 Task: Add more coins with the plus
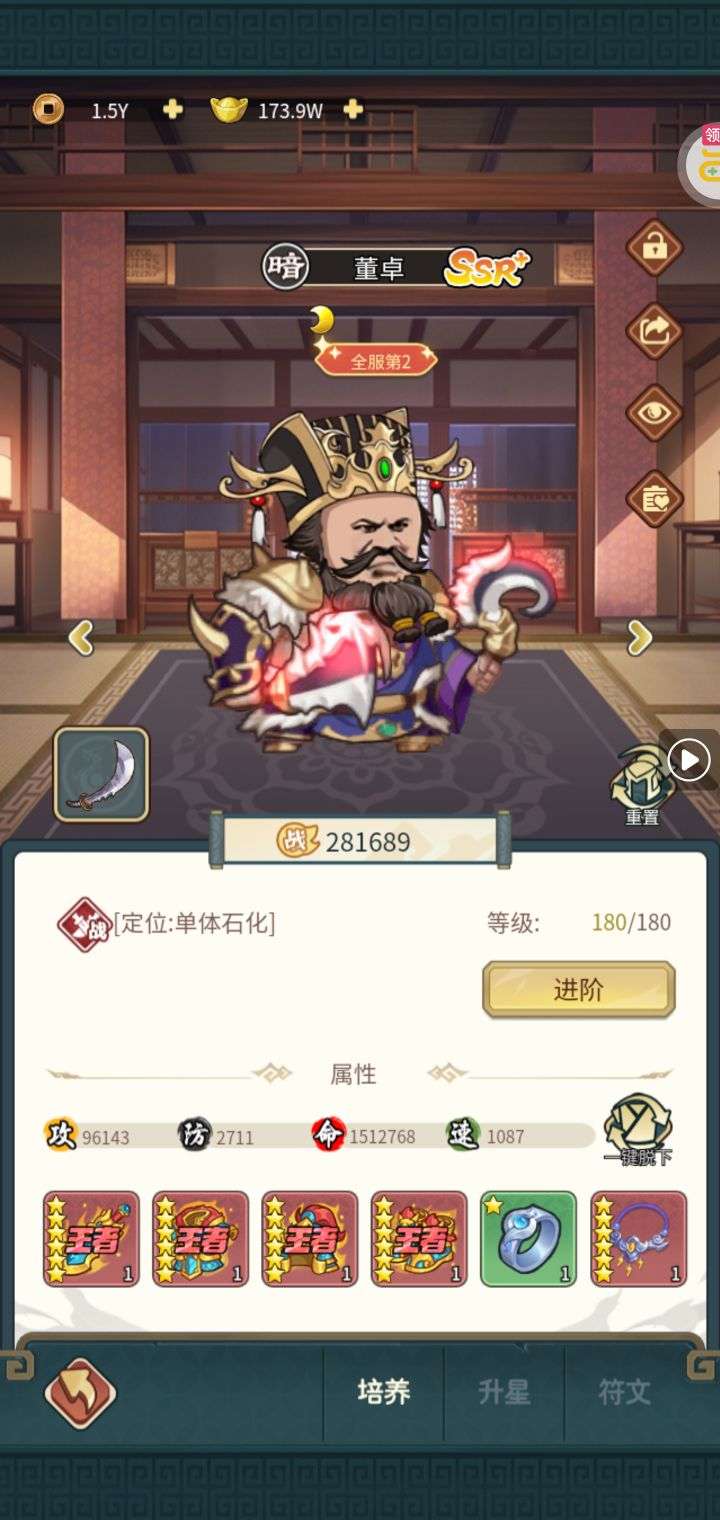point(173,110)
